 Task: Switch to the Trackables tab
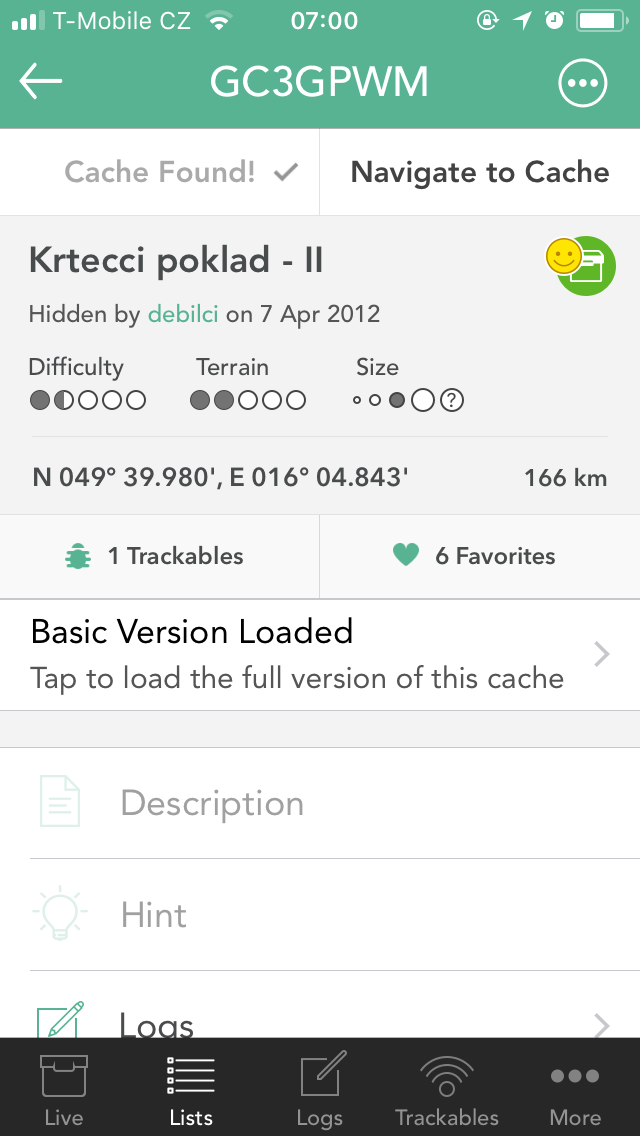point(447,1087)
